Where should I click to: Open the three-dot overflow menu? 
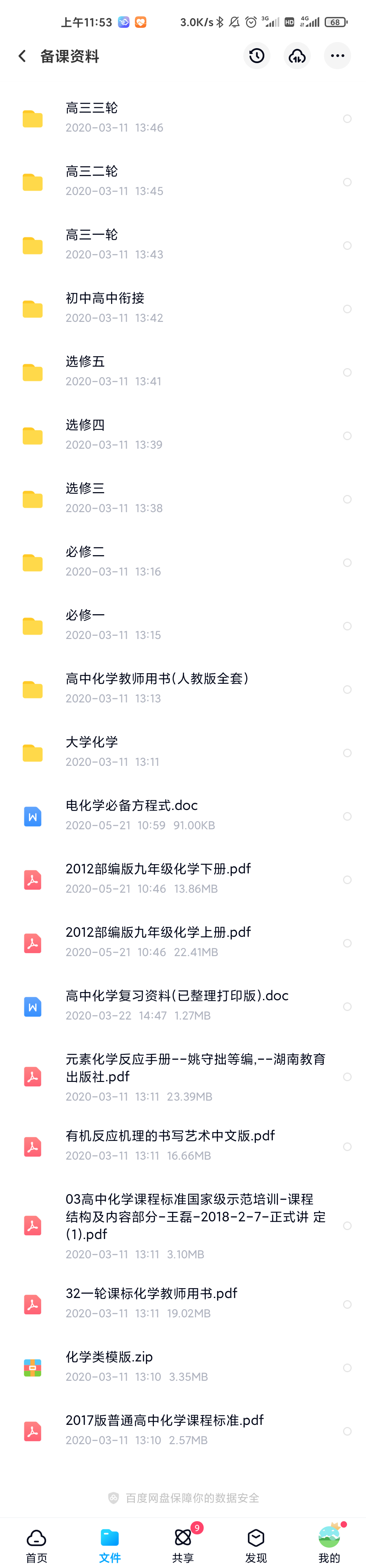click(x=338, y=56)
